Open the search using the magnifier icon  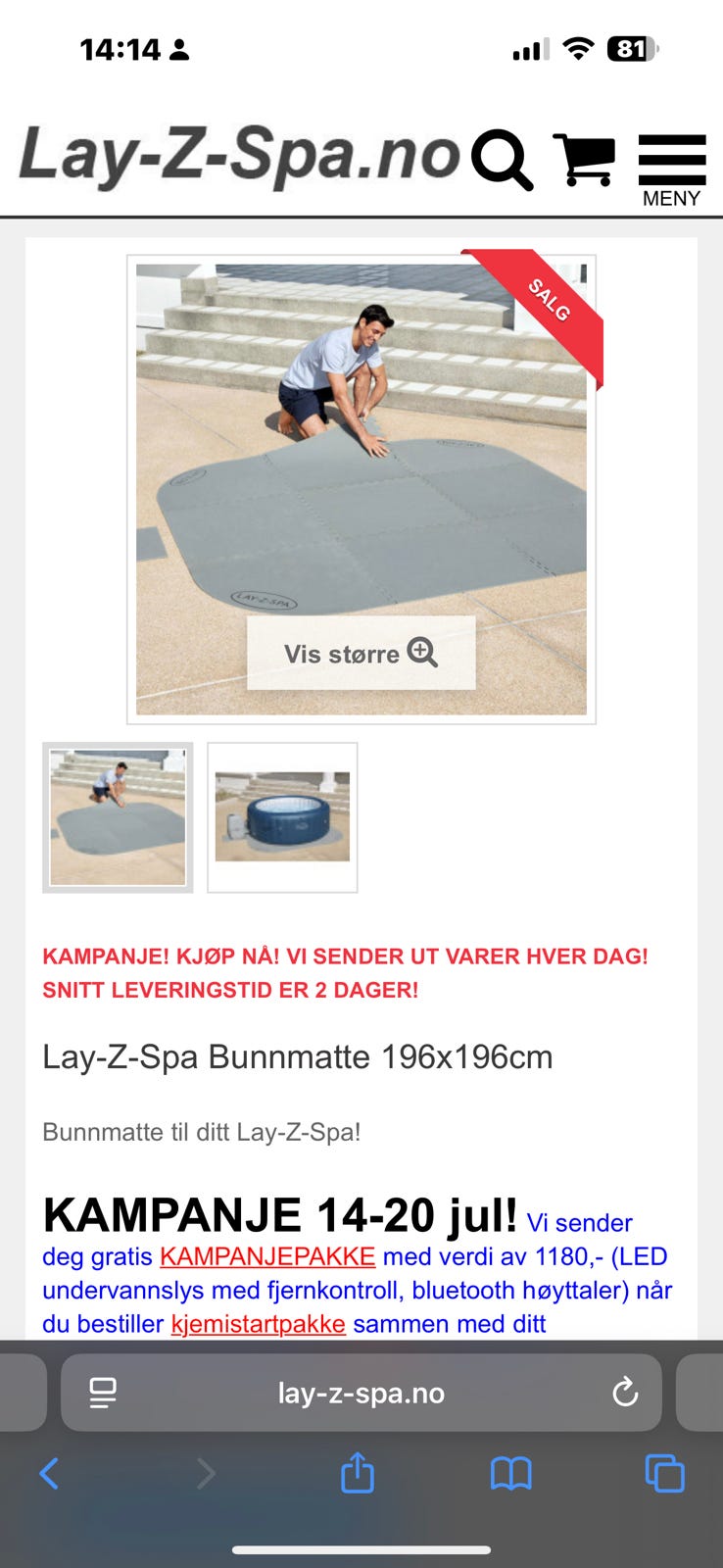tap(501, 159)
